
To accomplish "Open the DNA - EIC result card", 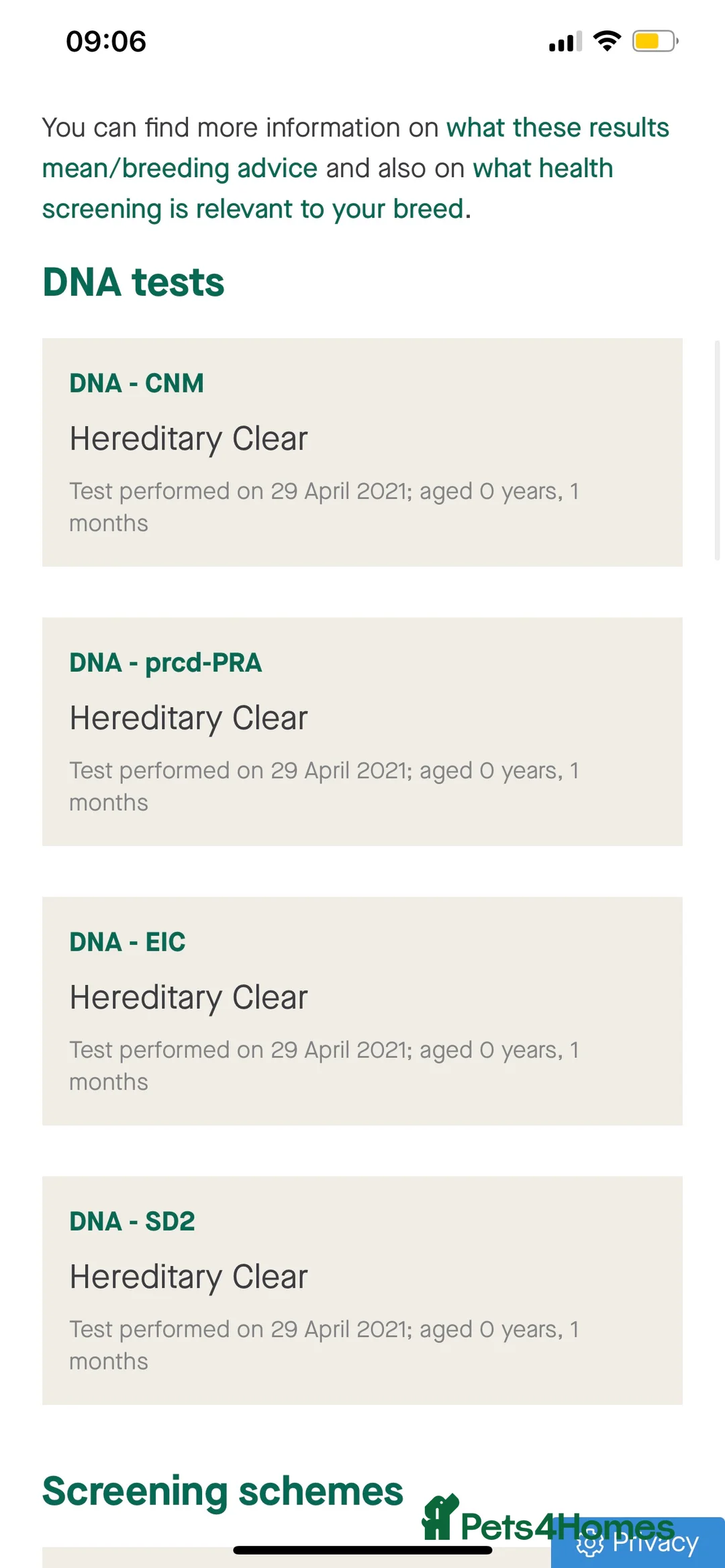I will [362, 1009].
